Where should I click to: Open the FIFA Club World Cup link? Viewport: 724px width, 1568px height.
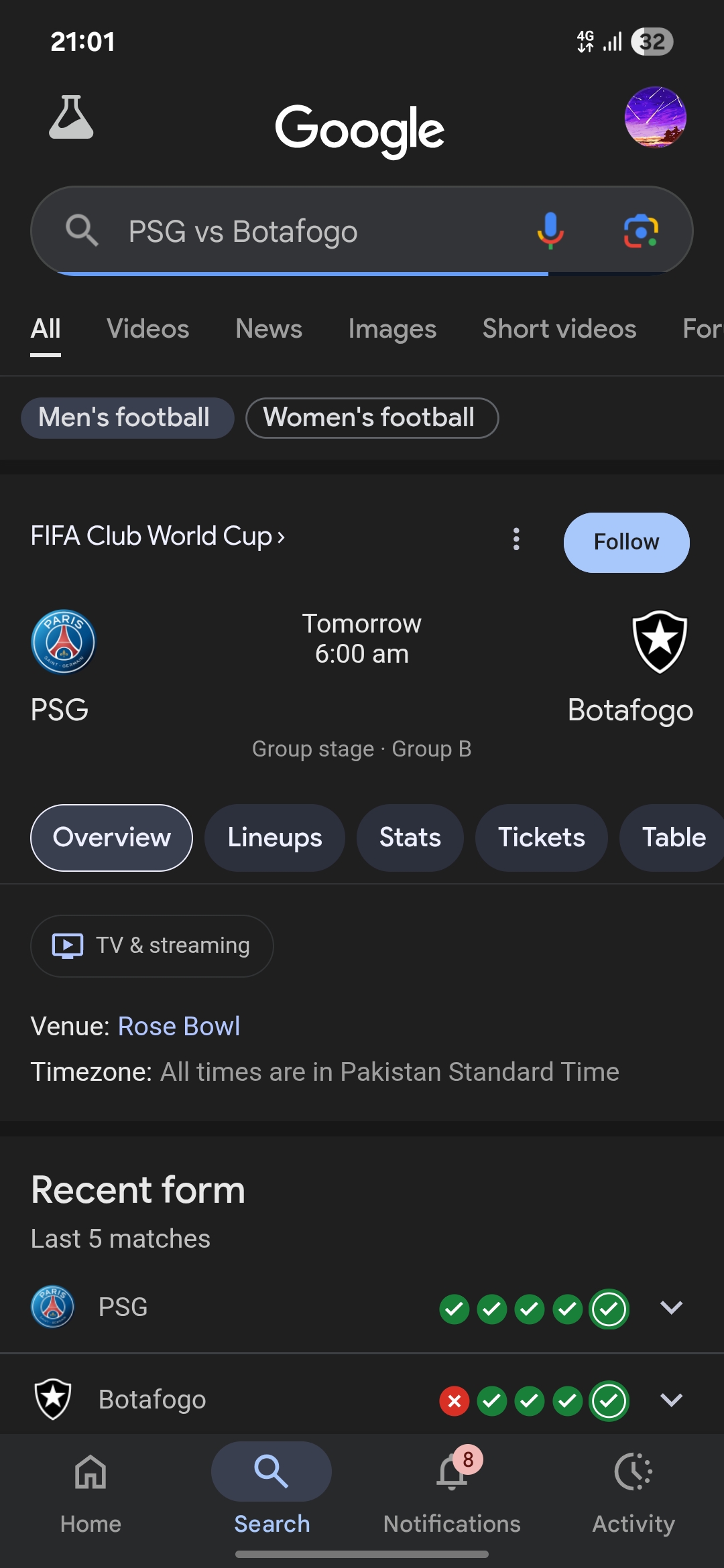[x=158, y=536]
